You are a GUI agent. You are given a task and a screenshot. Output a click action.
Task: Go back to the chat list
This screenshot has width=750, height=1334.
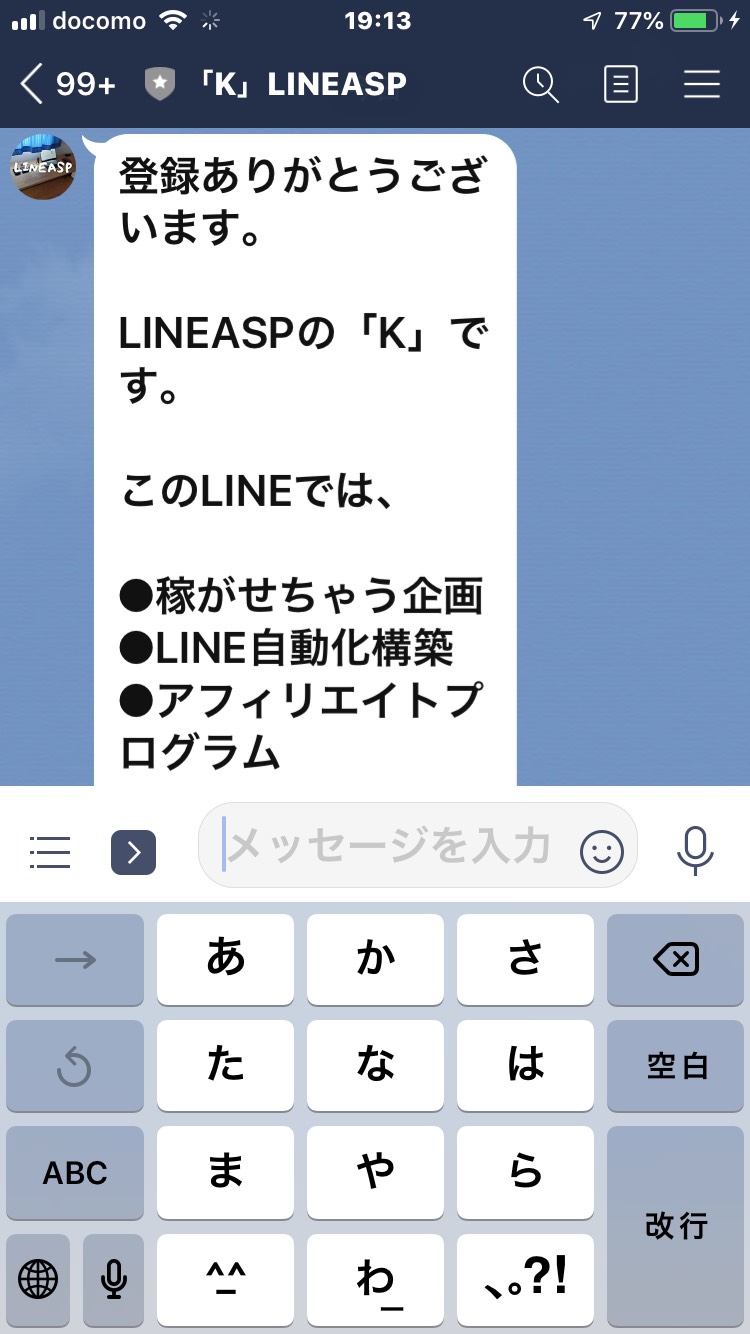66,85
